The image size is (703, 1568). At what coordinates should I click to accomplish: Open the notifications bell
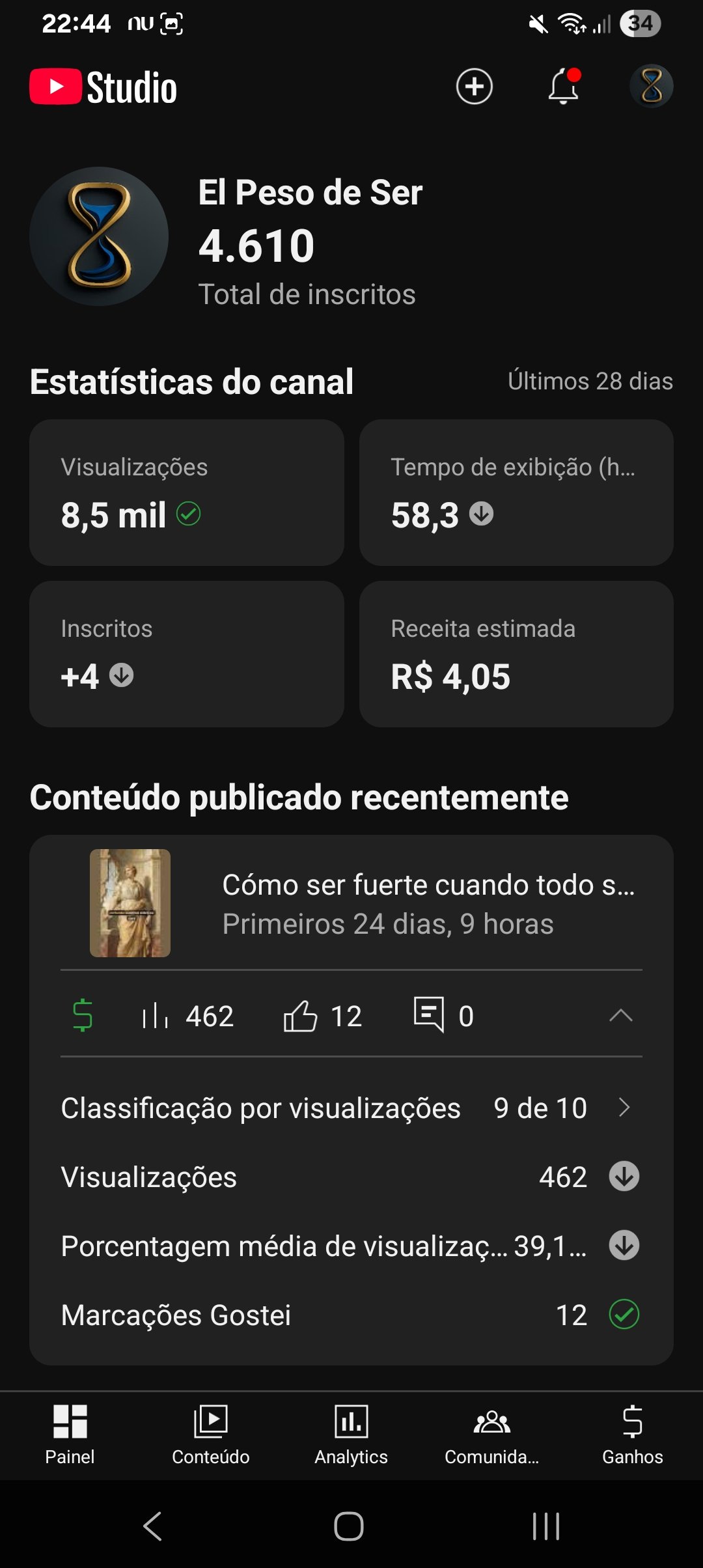click(564, 87)
